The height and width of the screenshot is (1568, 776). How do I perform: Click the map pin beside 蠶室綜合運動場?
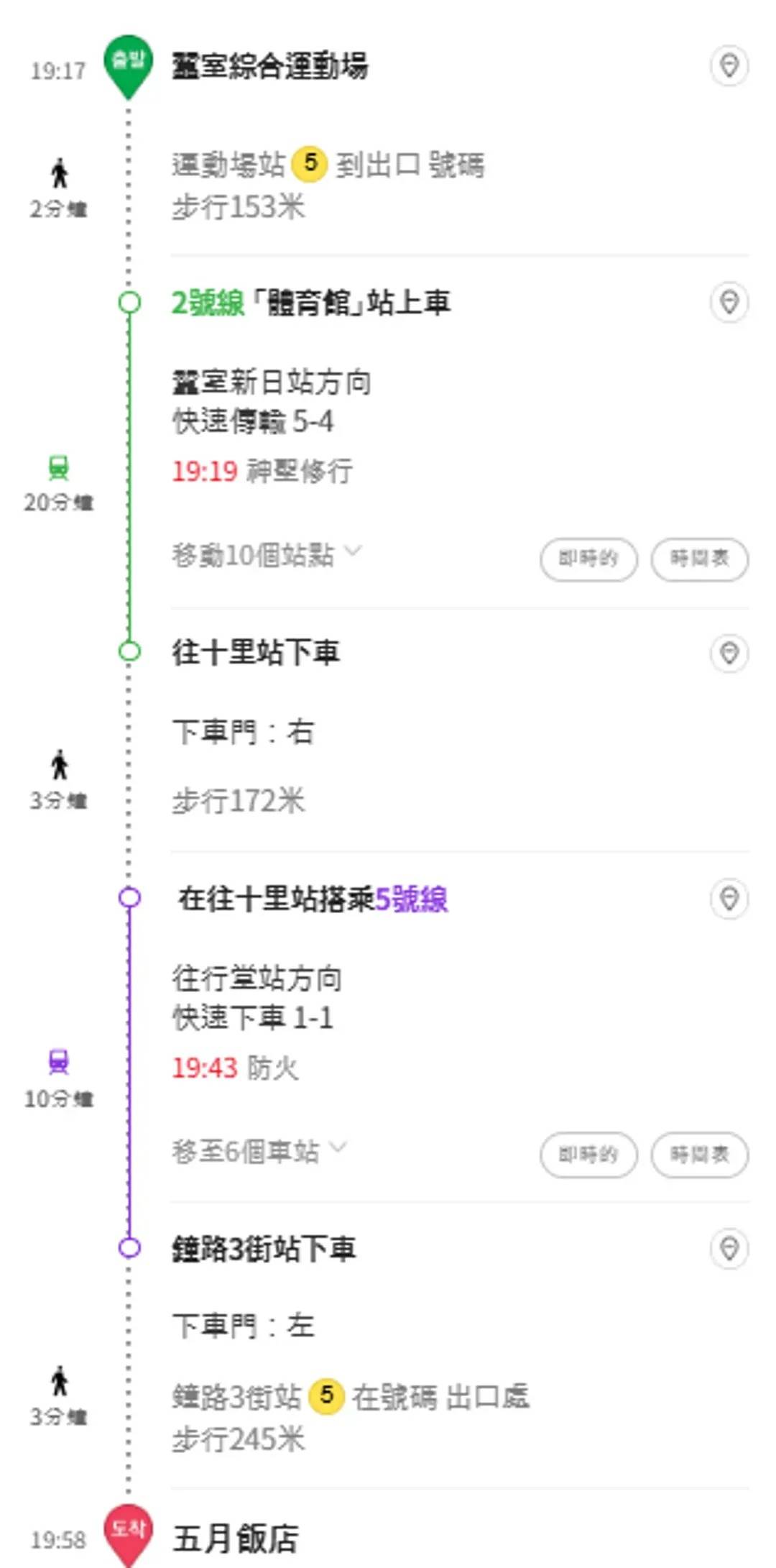pos(729,67)
